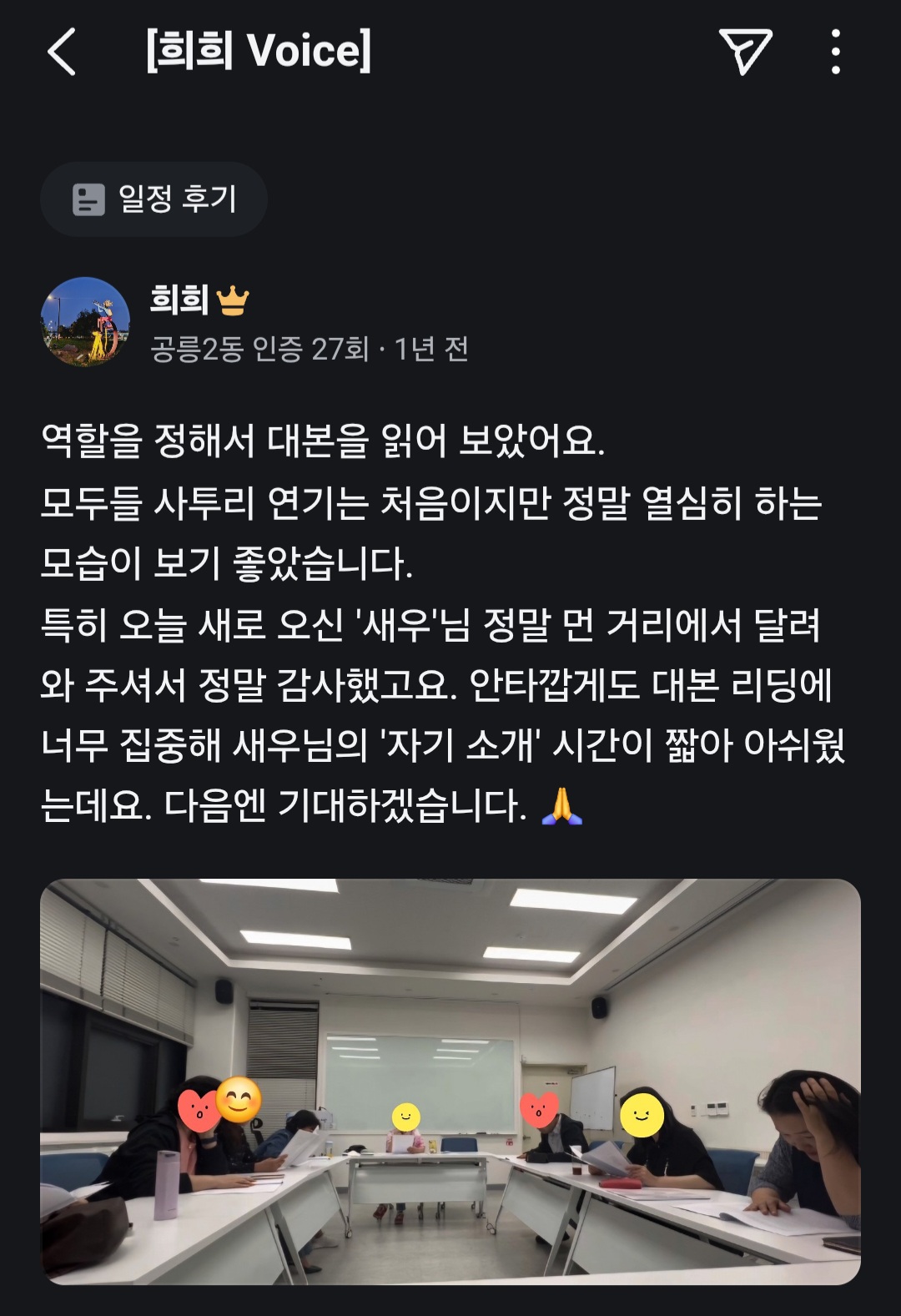
Task: Go back using the top arrow
Action: (x=62, y=52)
